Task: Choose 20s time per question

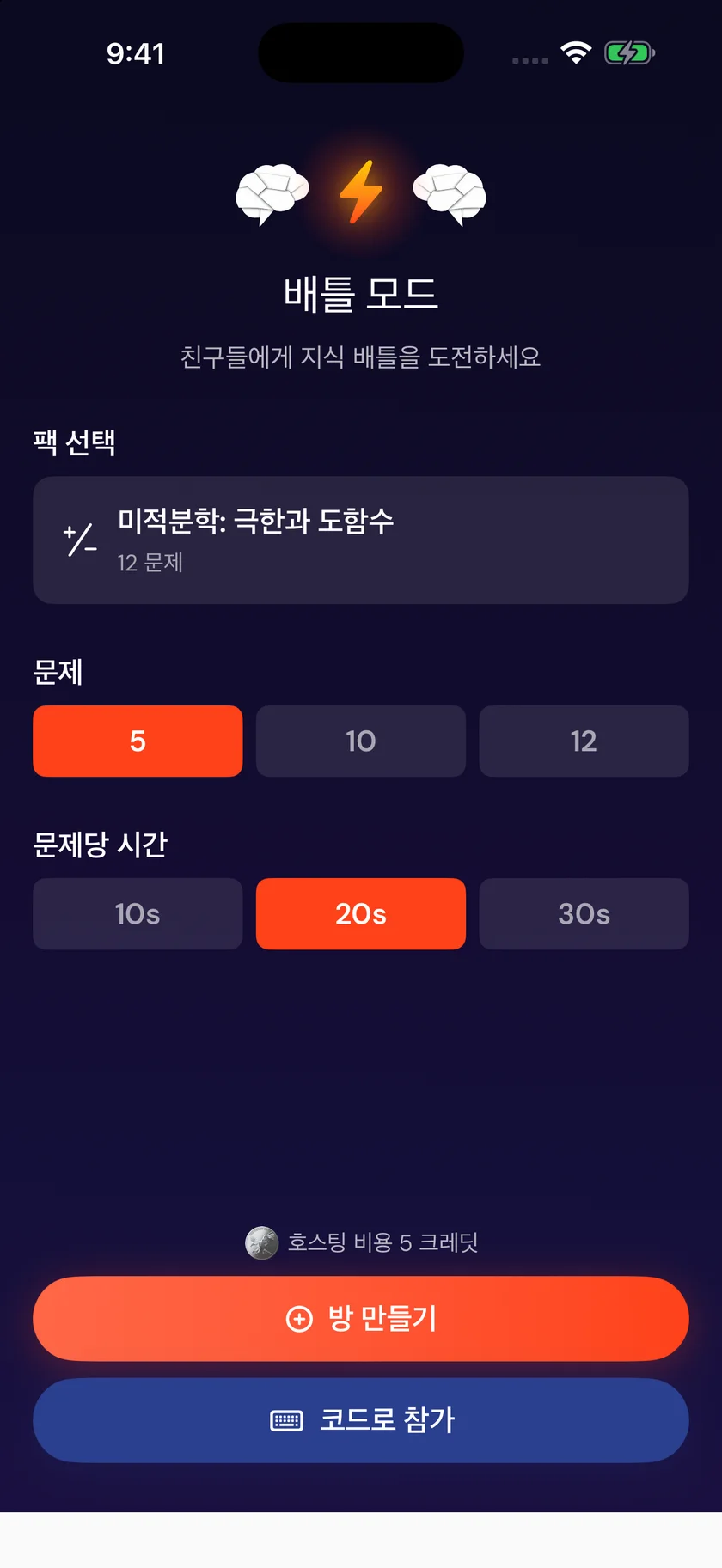Action: [x=361, y=913]
